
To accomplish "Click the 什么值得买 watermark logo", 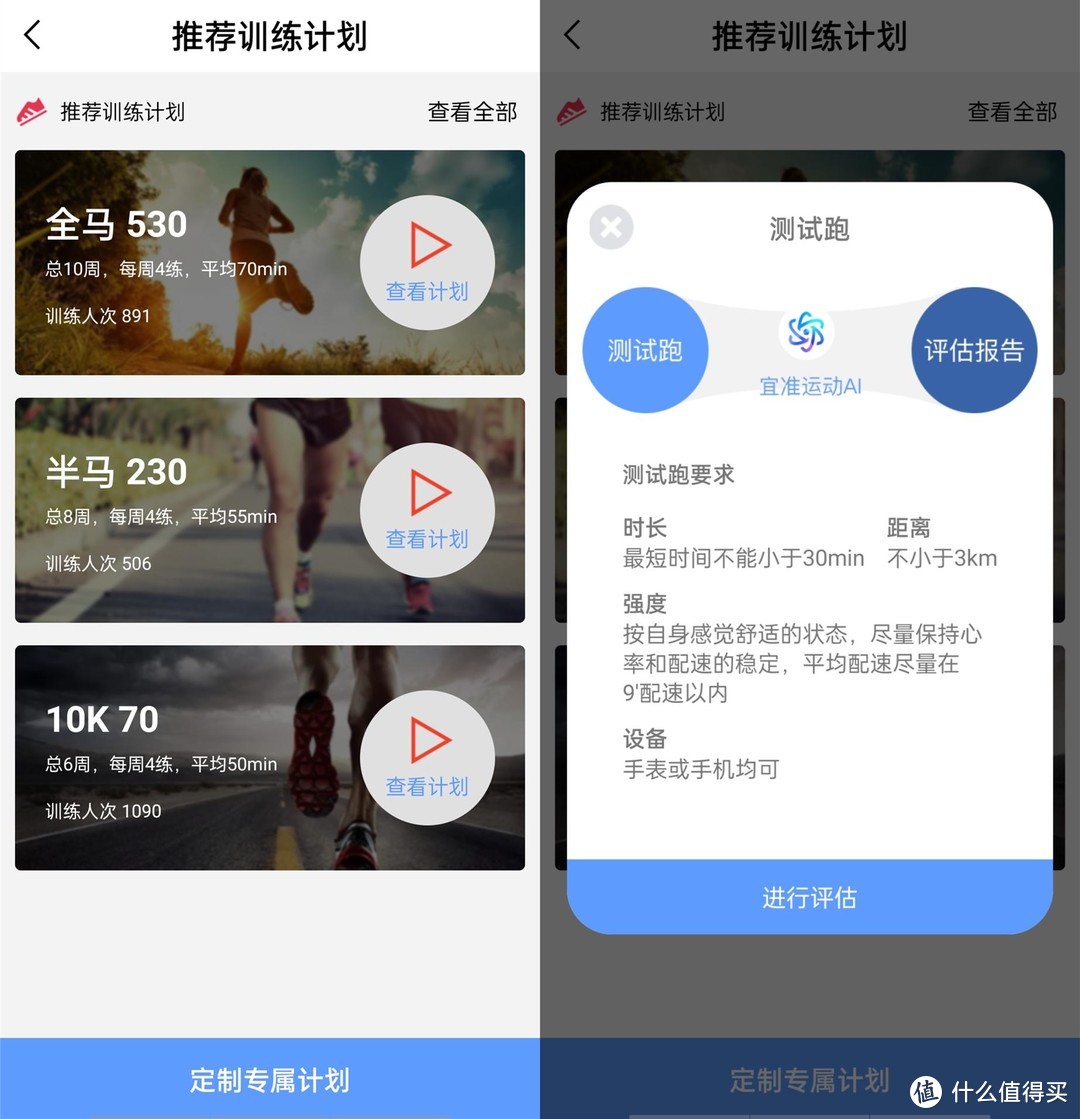I will (x=925, y=1090).
